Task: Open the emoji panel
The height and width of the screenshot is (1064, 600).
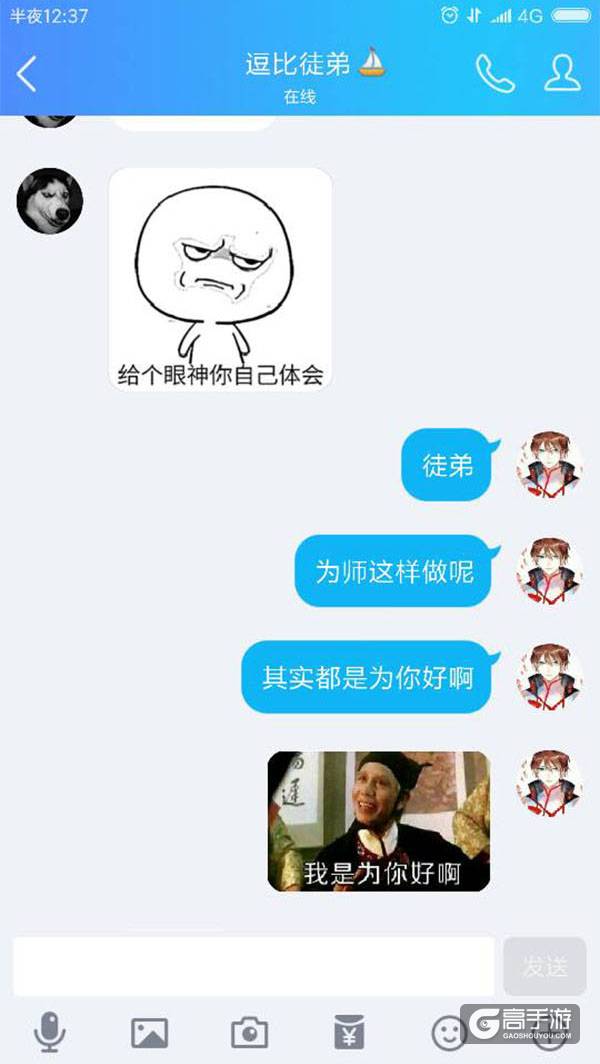Action: click(448, 1031)
